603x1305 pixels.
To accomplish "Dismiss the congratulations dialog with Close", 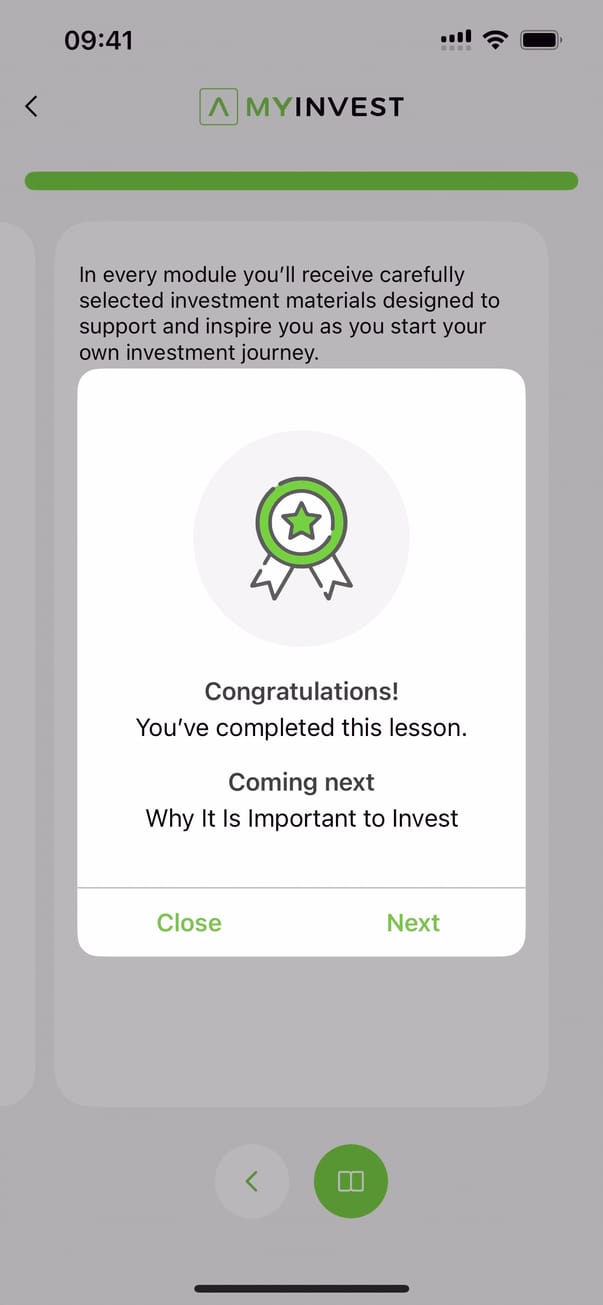I will 189,922.
